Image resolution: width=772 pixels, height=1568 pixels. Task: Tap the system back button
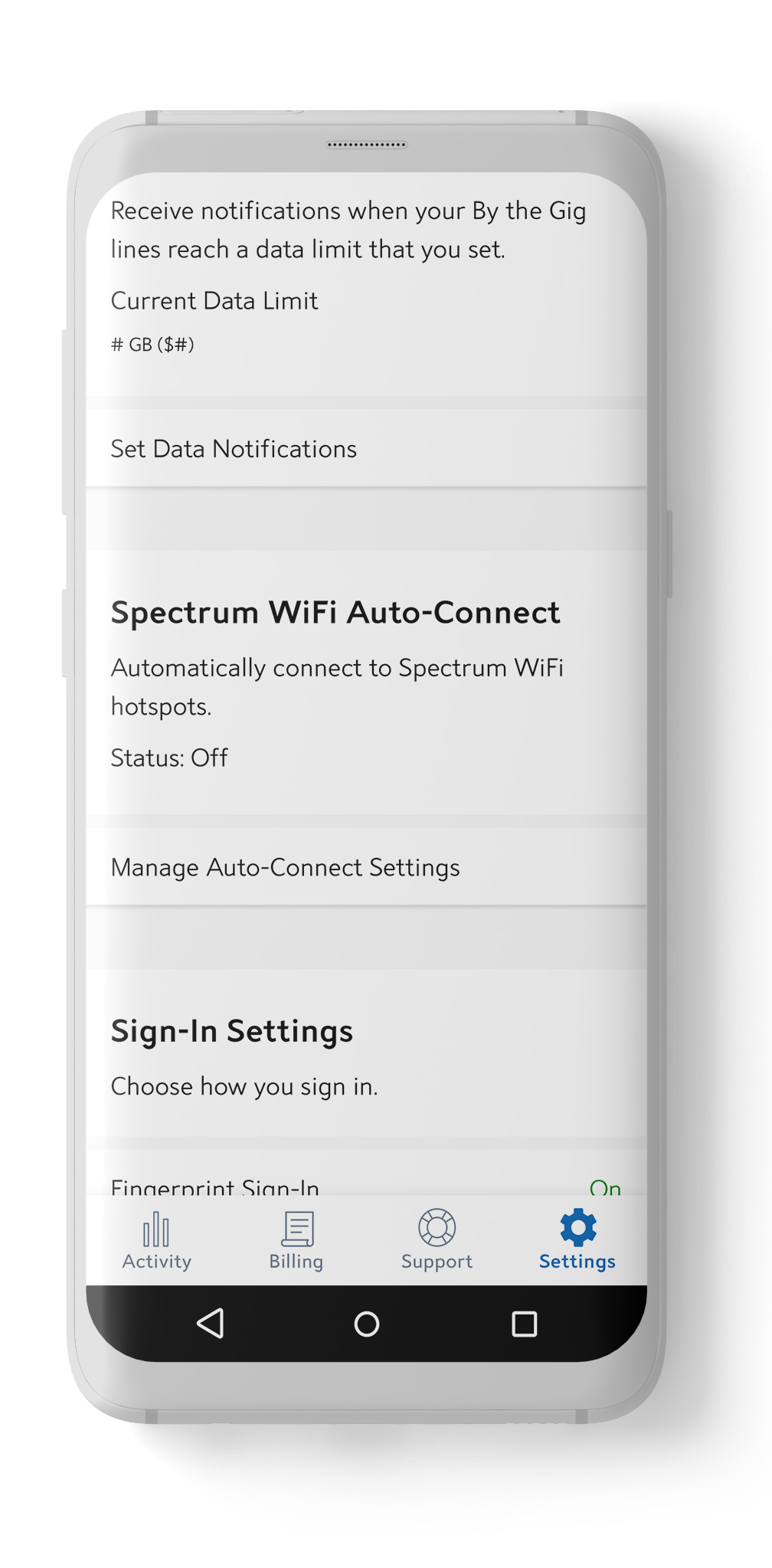point(210,1323)
